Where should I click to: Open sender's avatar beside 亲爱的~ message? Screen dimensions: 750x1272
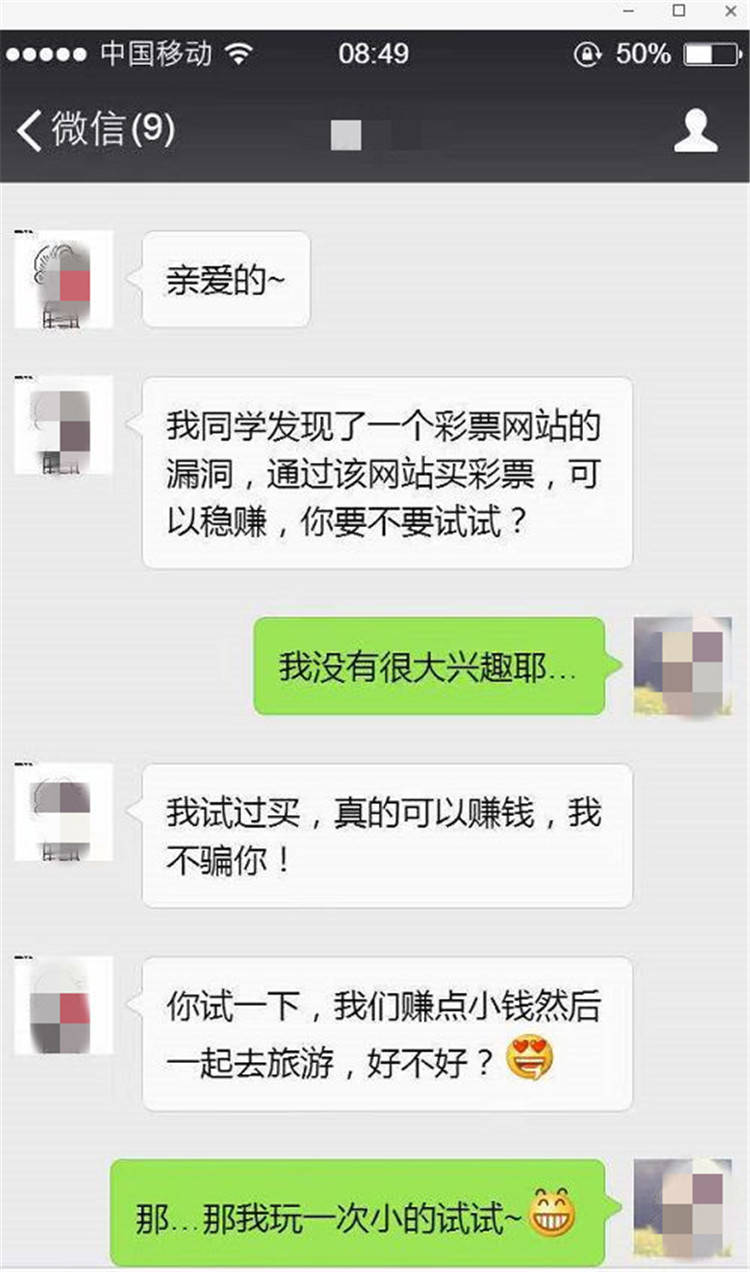pos(64,279)
